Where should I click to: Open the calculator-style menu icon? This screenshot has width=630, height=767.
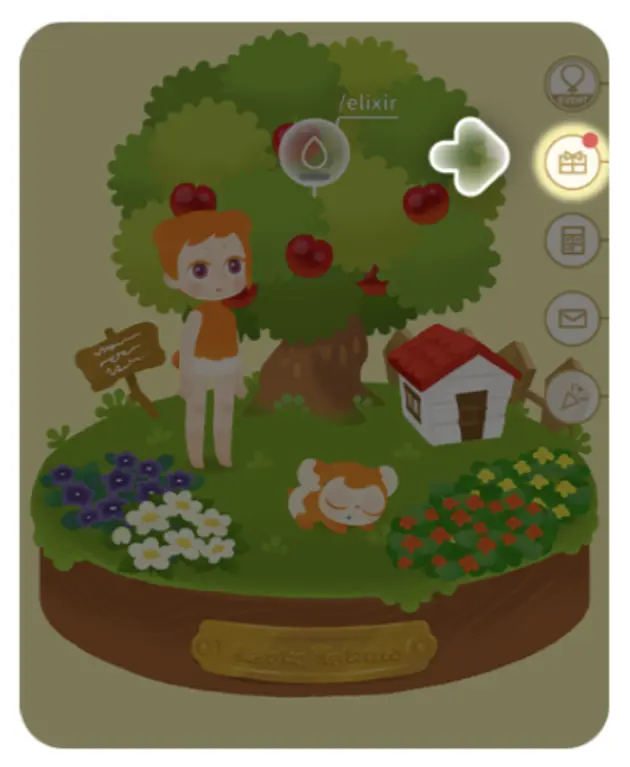pyautogui.click(x=573, y=242)
